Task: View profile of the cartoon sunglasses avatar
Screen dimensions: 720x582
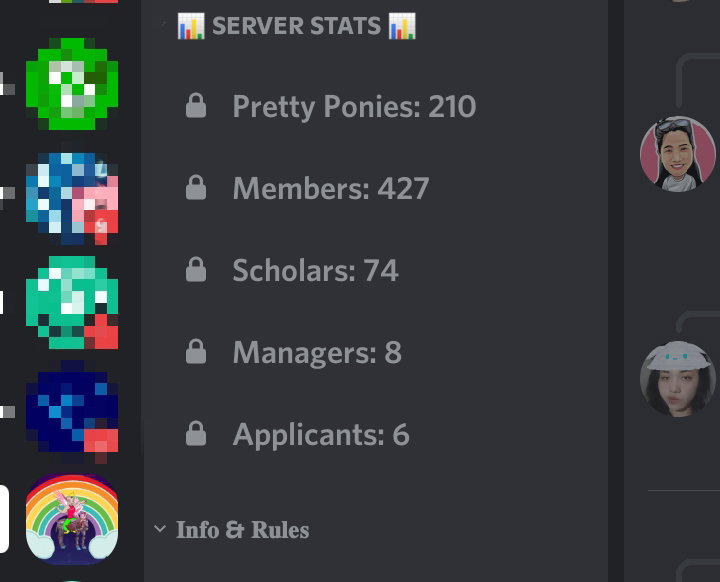Action: 678,153
